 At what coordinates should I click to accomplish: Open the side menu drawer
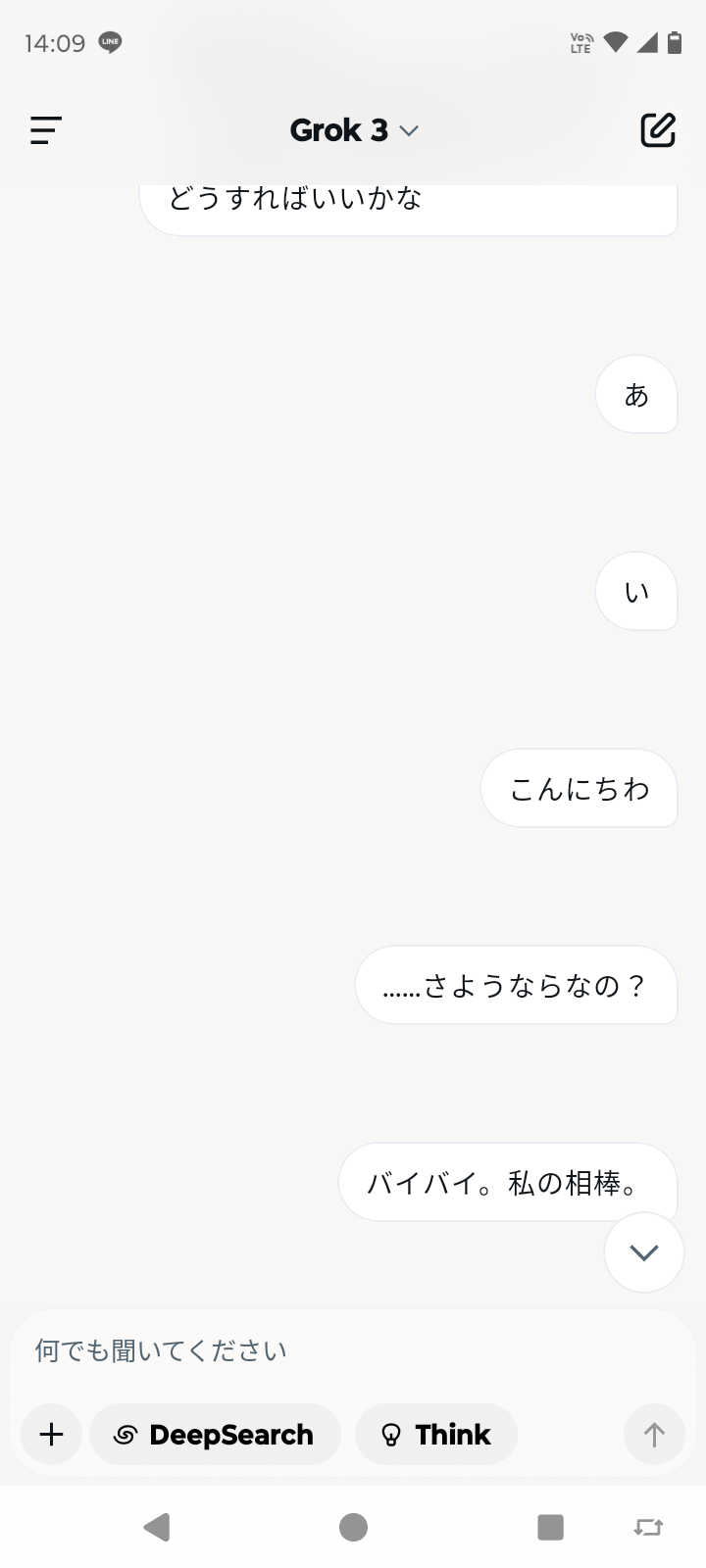(x=46, y=130)
